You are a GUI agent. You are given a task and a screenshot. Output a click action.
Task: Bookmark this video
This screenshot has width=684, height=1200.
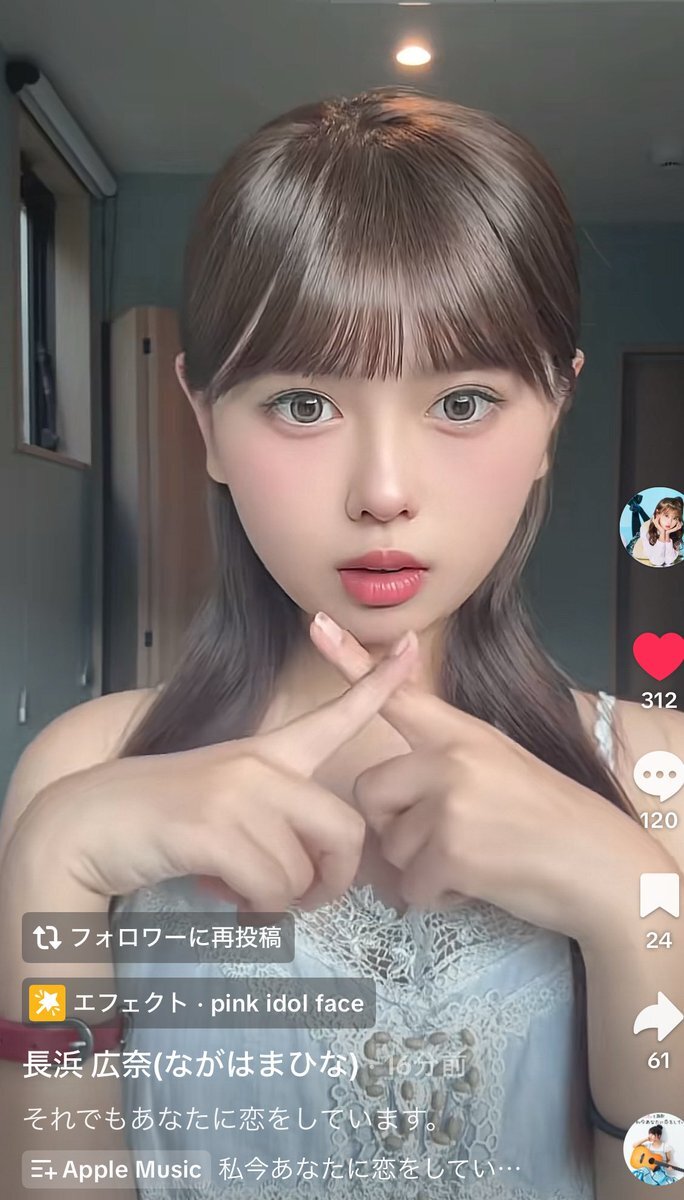coord(659,896)
